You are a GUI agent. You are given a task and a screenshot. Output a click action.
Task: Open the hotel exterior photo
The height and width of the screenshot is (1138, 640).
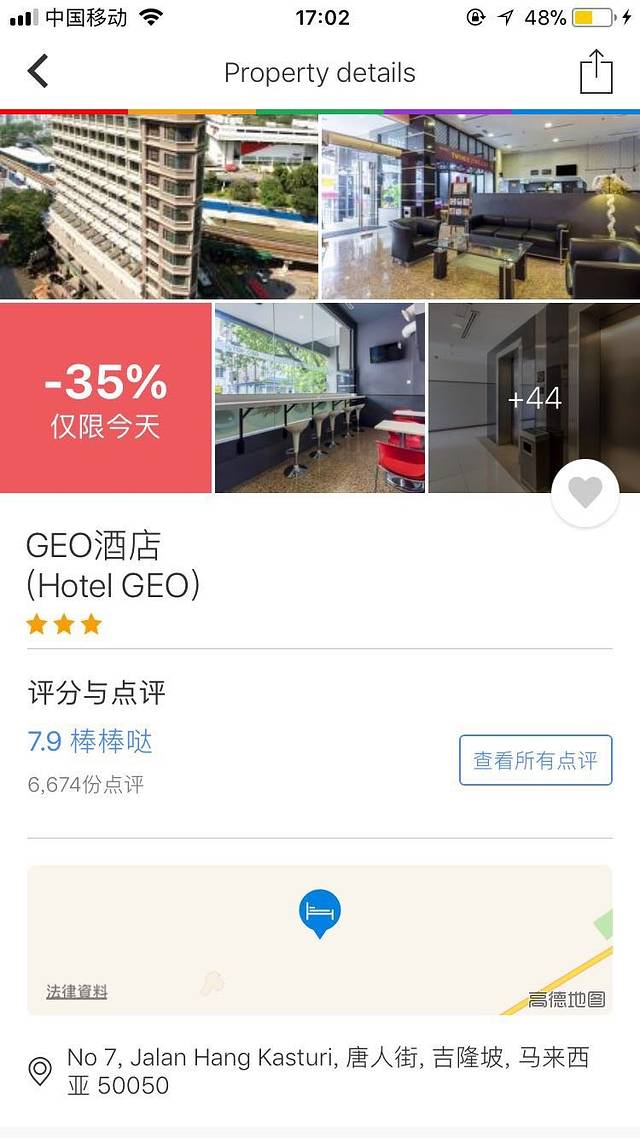[x=159, y=207]
